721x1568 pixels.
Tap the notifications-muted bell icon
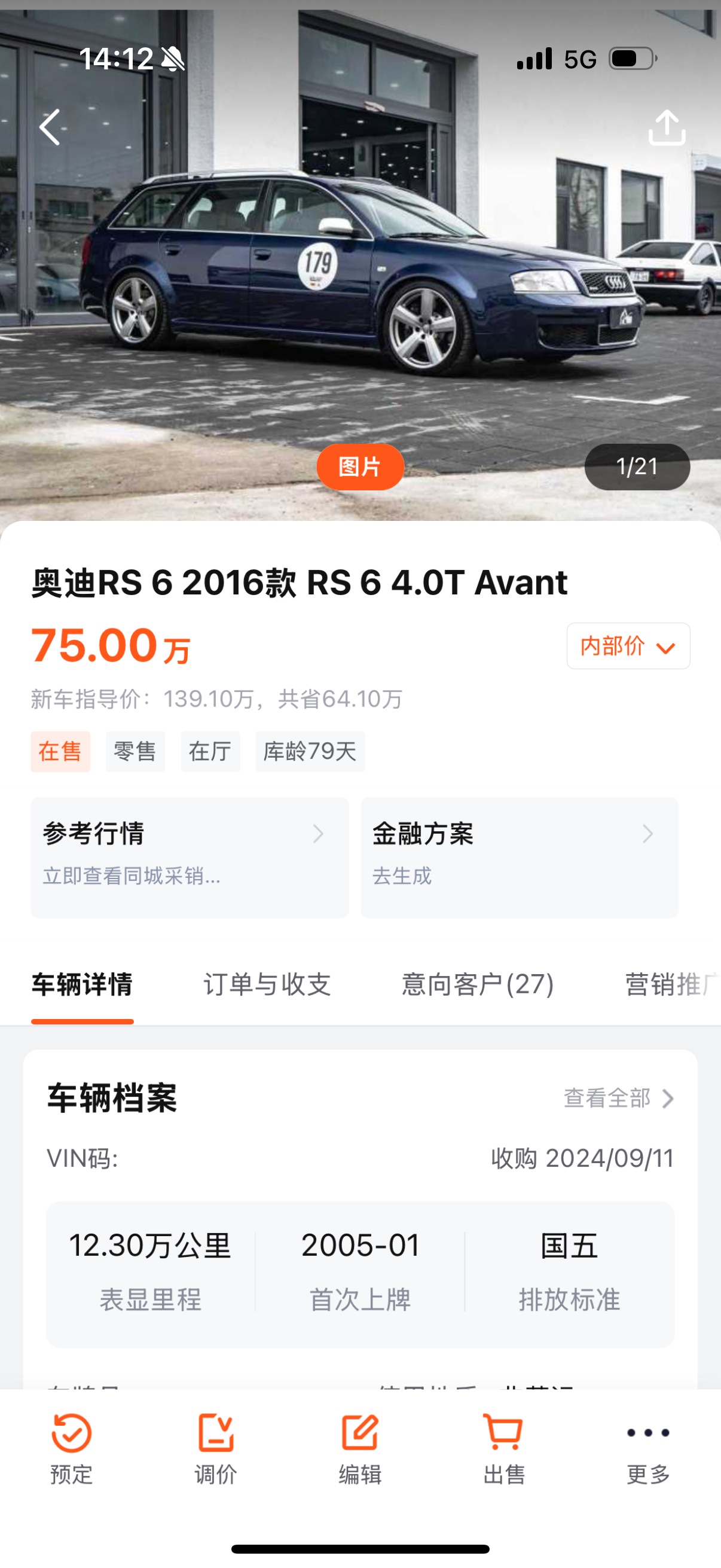(x=171, y=58)
